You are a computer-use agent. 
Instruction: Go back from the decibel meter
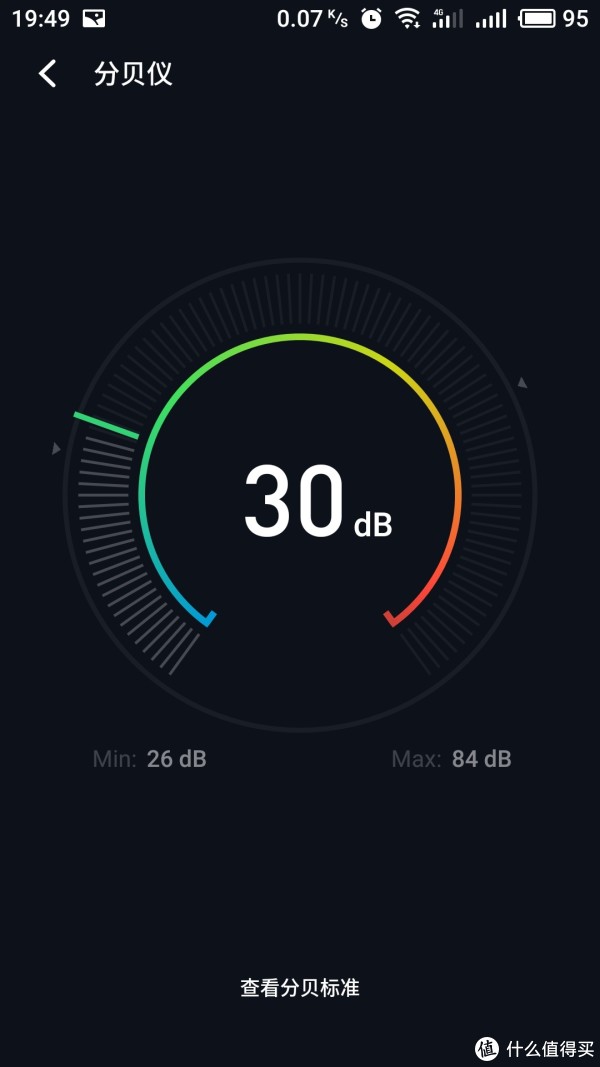(x=47, y=73)
